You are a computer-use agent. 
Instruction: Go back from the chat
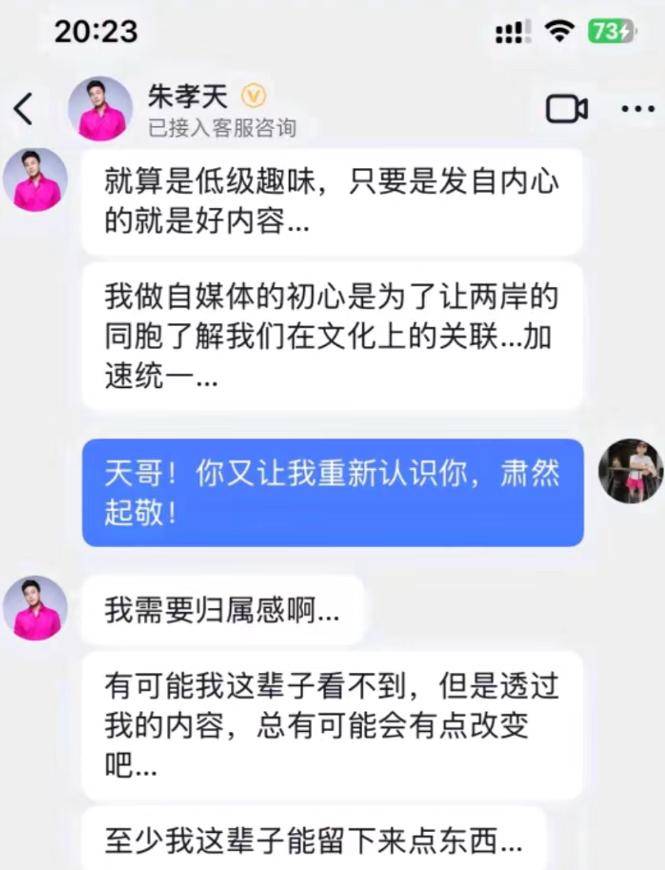pyautogui.click(x=24, y=109)
